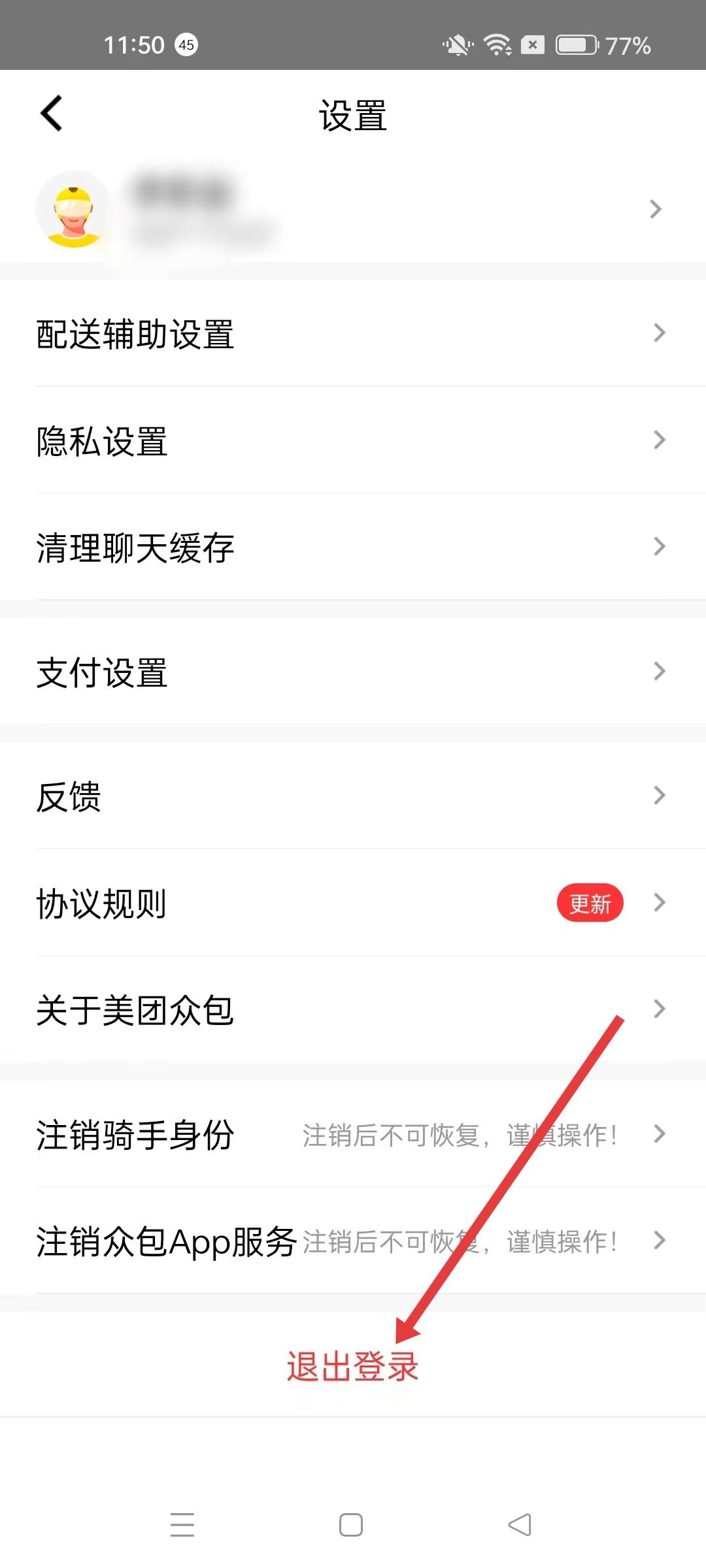Open 配送辅助设置
706x1568 pixels.
pyautogui.click(x=353, y=333)
